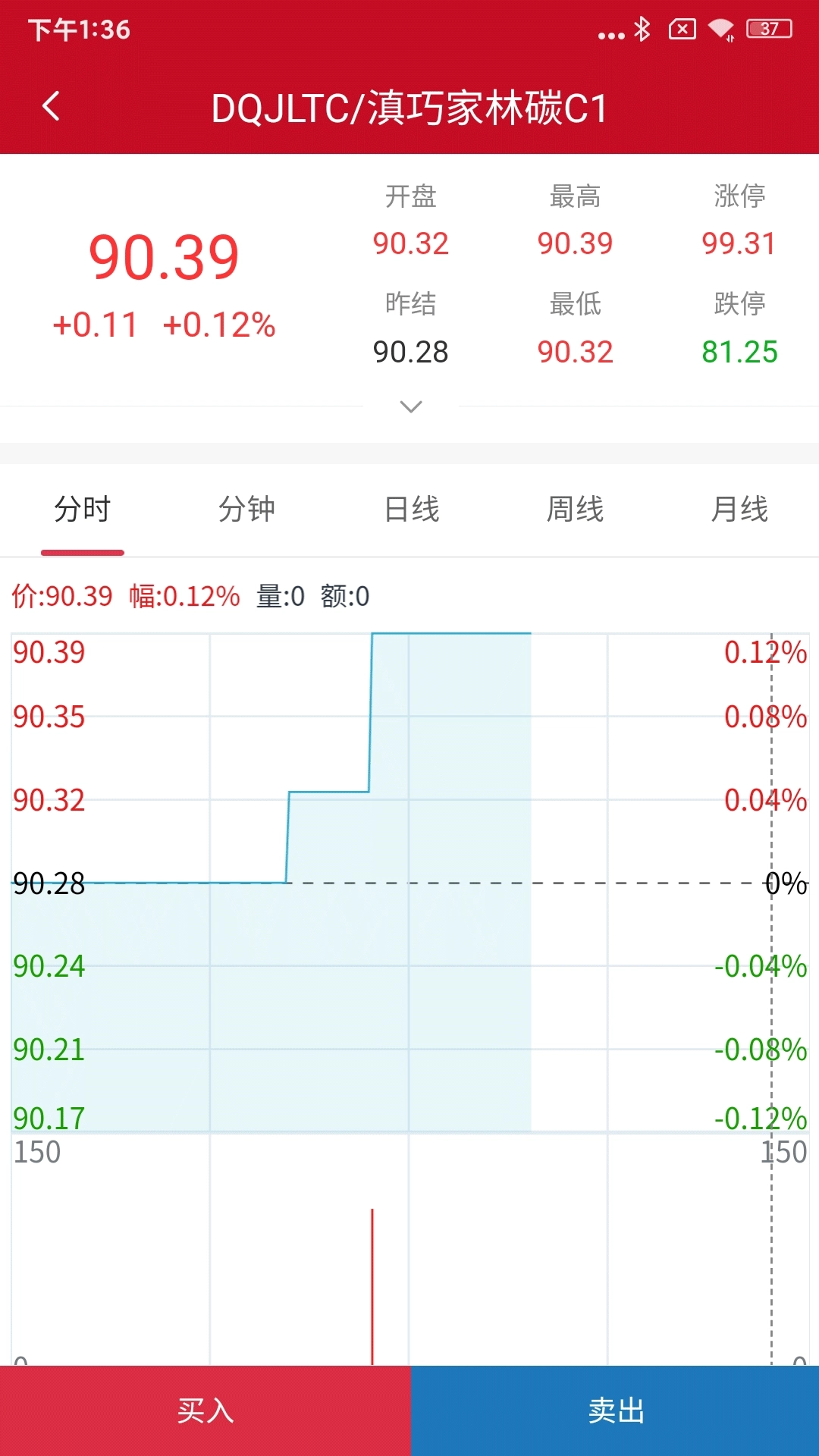Tap the back arrow to leave DQJLTC
Viewport: 819px width, 1456px height.
(x=51, y=106)
